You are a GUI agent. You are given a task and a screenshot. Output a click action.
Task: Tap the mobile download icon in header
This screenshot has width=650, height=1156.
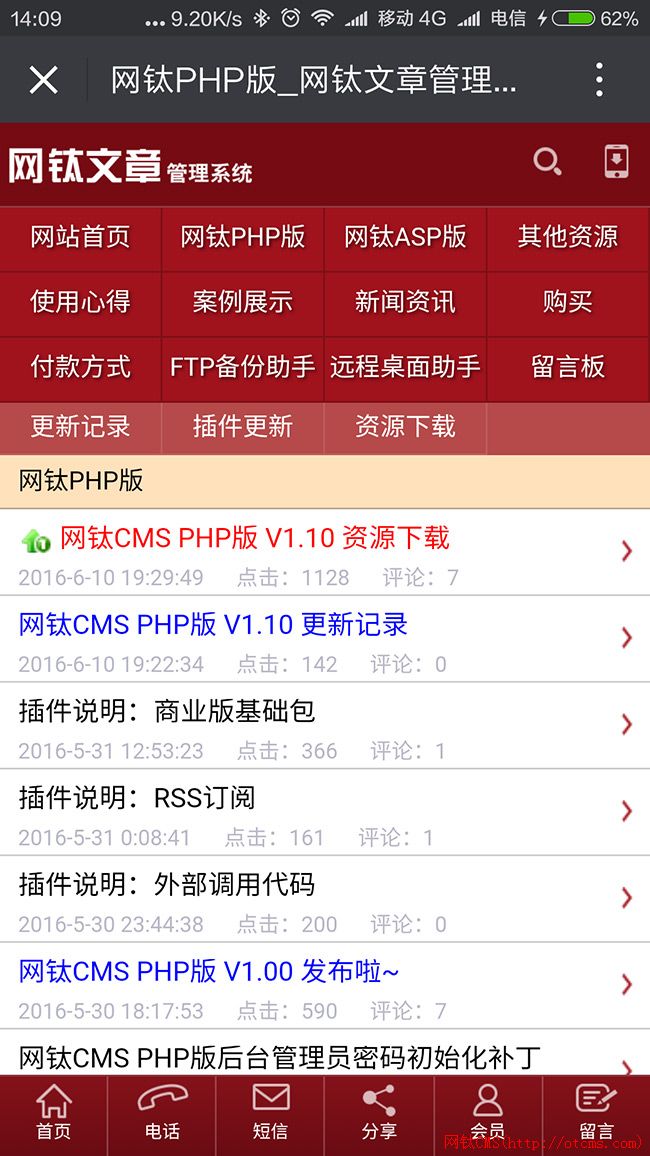[616, 162]
